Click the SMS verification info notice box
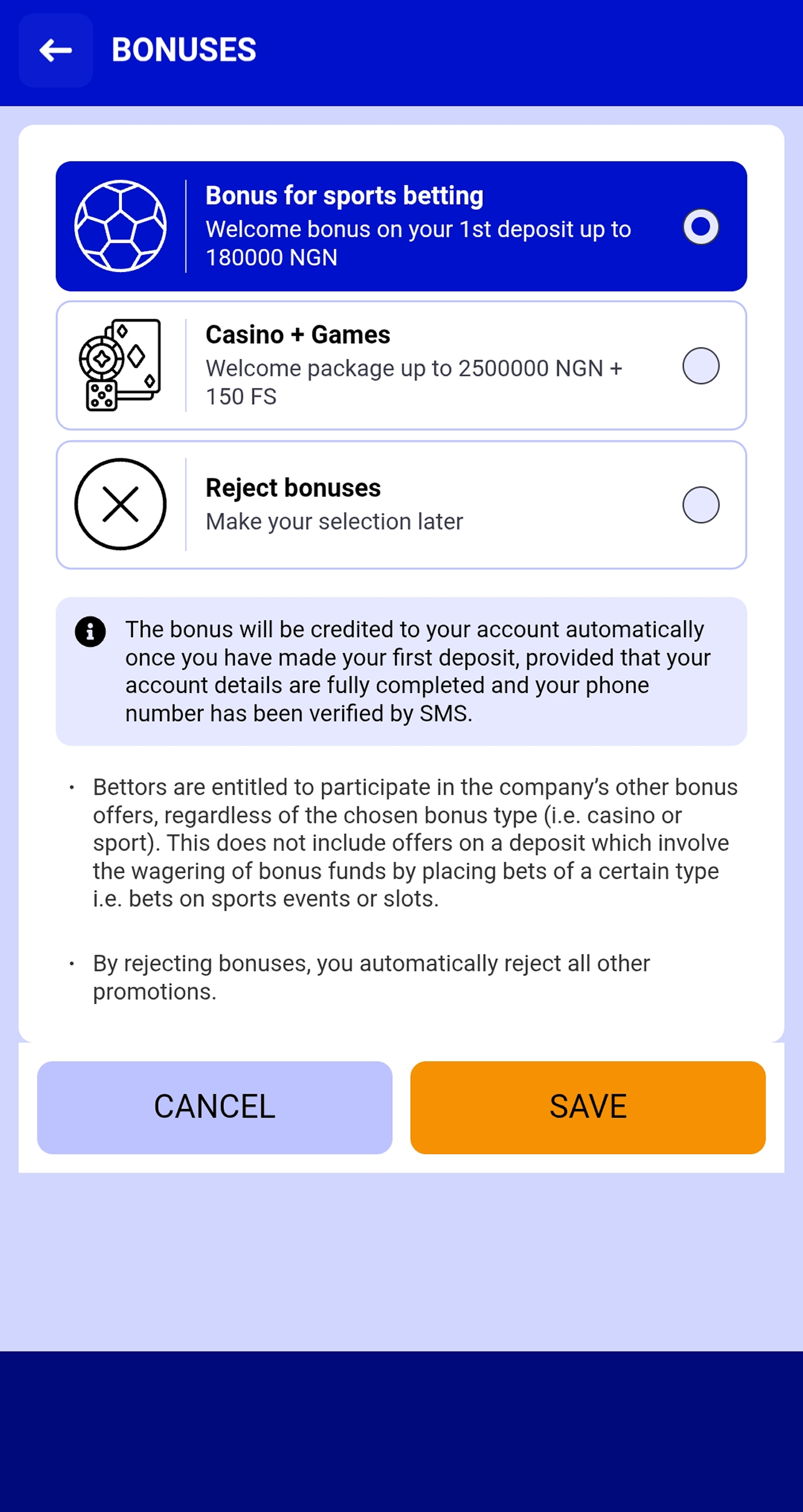Image resolution: width=803 pixels, height=1512 pixels. pyautogui.click(x=401, y=671)
